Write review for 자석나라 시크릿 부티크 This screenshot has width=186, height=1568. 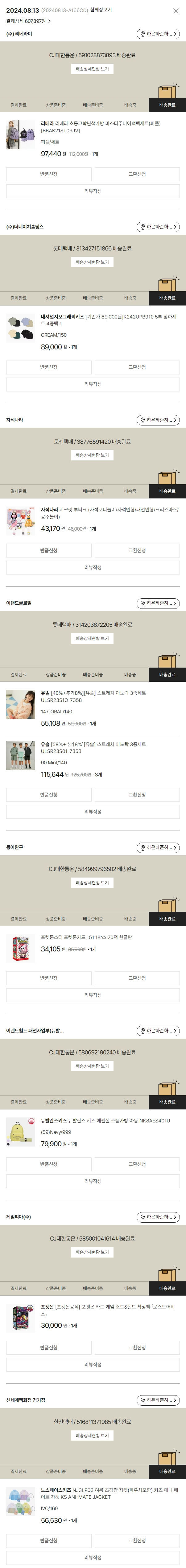click(x=93, y=567)
